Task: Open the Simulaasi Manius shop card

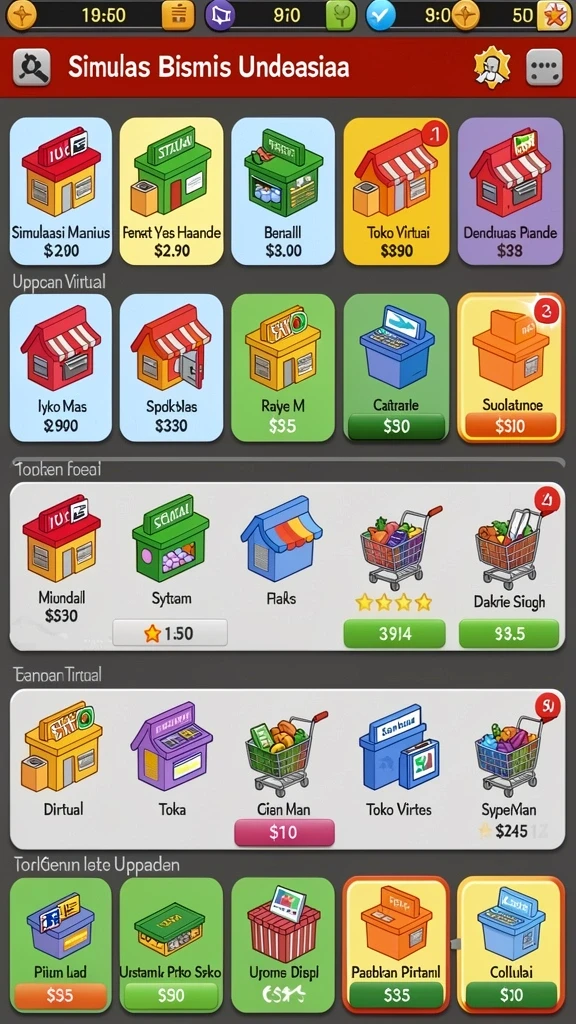Action: [x=61, y=191]
